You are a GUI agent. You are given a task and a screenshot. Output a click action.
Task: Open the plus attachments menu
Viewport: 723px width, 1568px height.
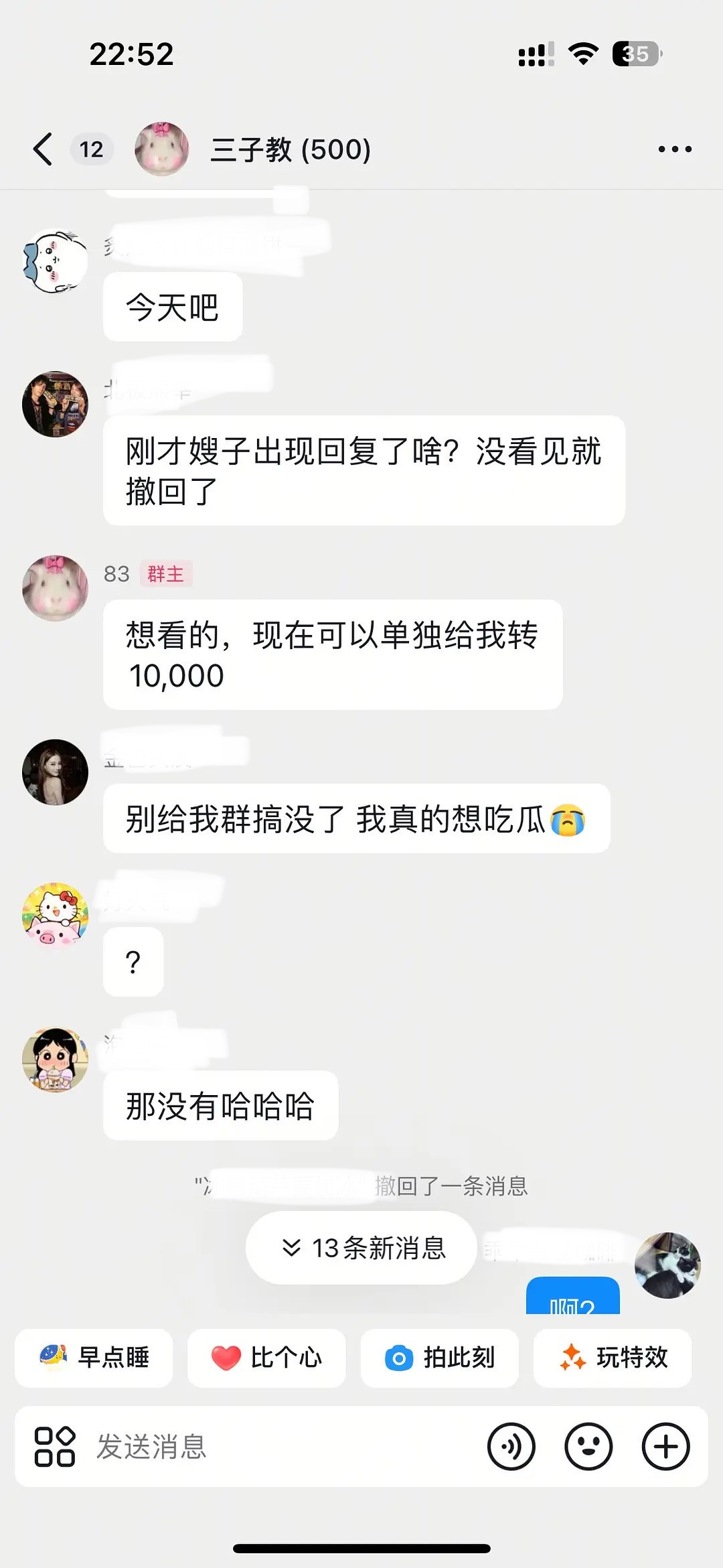pos(665,1446)
